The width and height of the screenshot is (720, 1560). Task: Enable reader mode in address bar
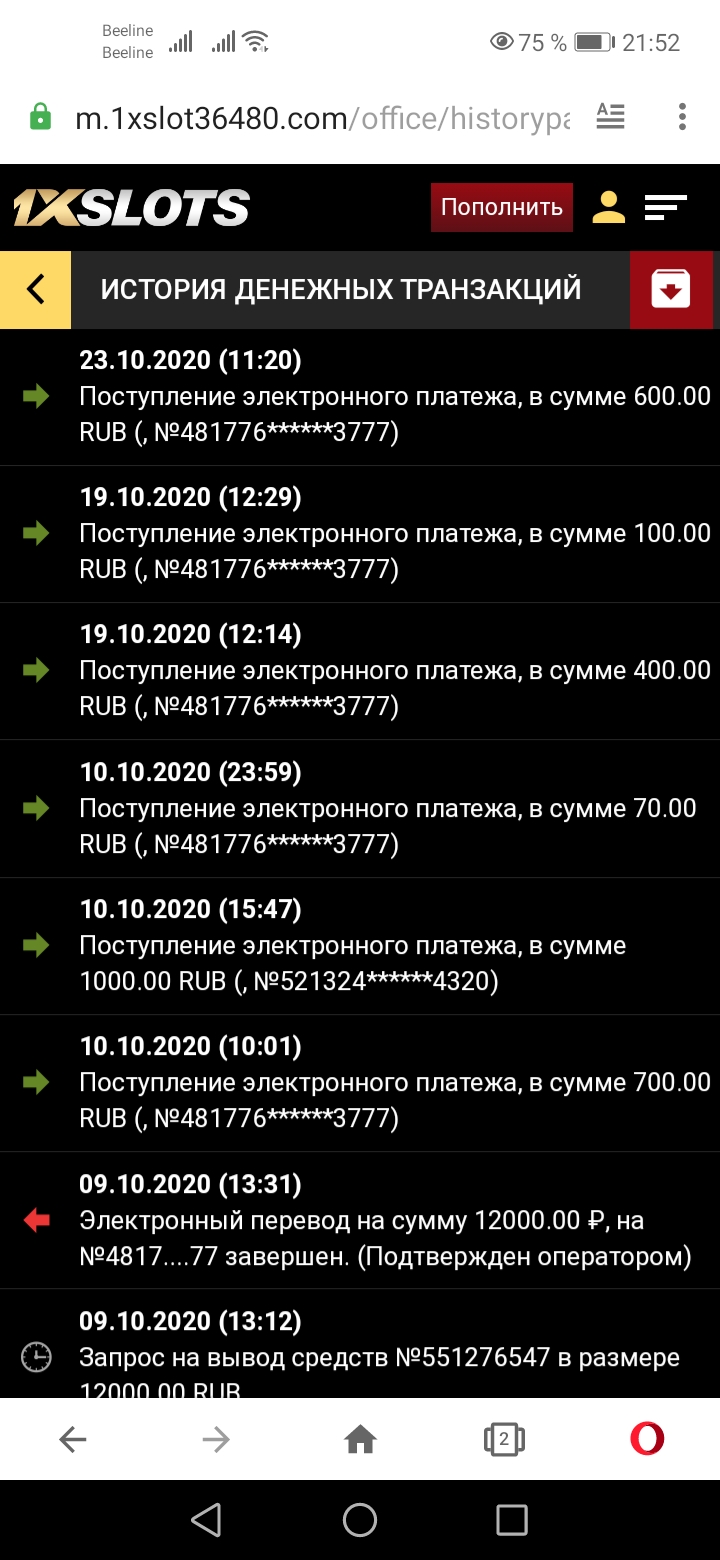[x=610, y=117]
